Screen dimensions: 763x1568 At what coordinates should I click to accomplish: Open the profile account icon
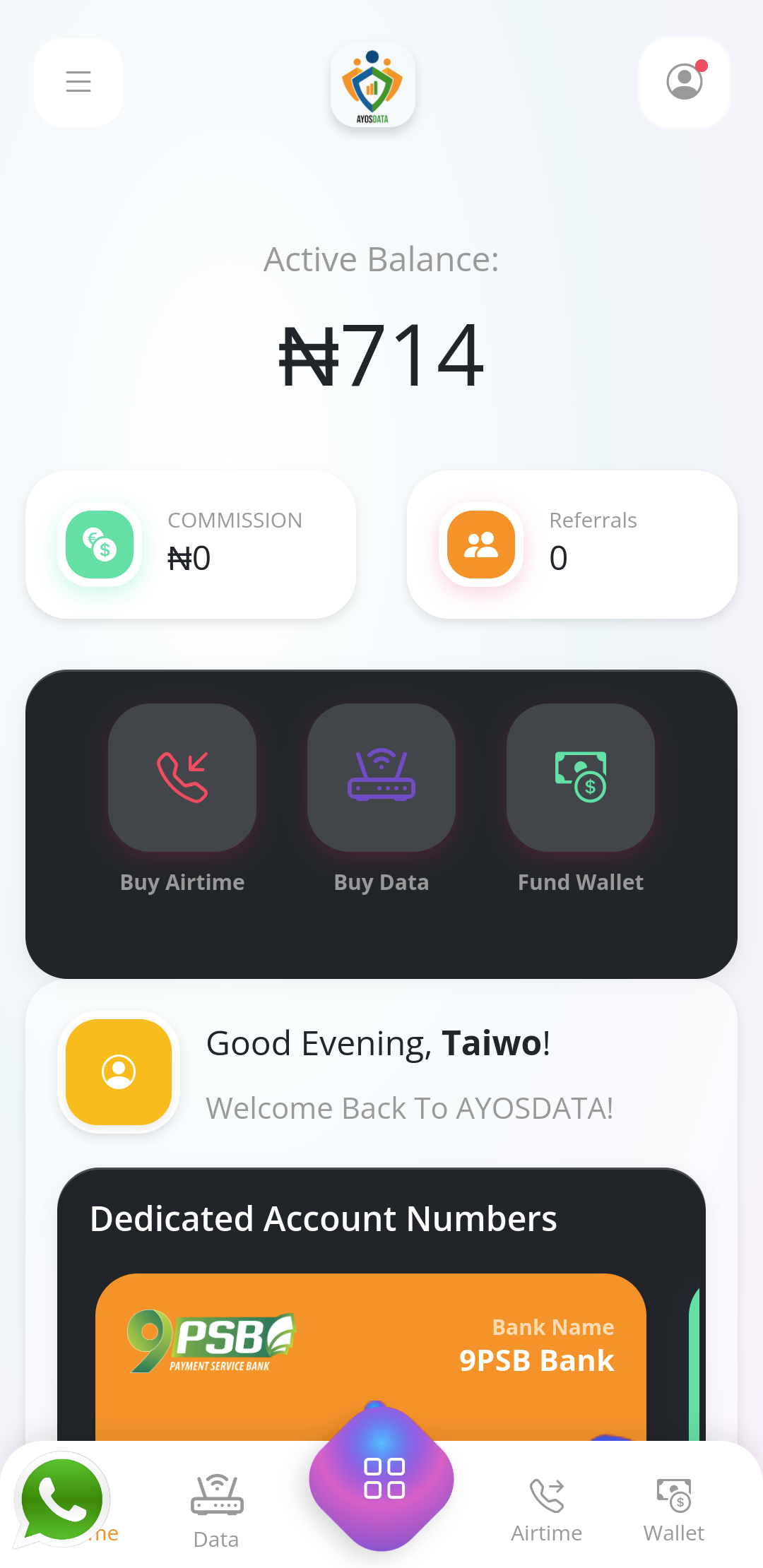(684, 82)
